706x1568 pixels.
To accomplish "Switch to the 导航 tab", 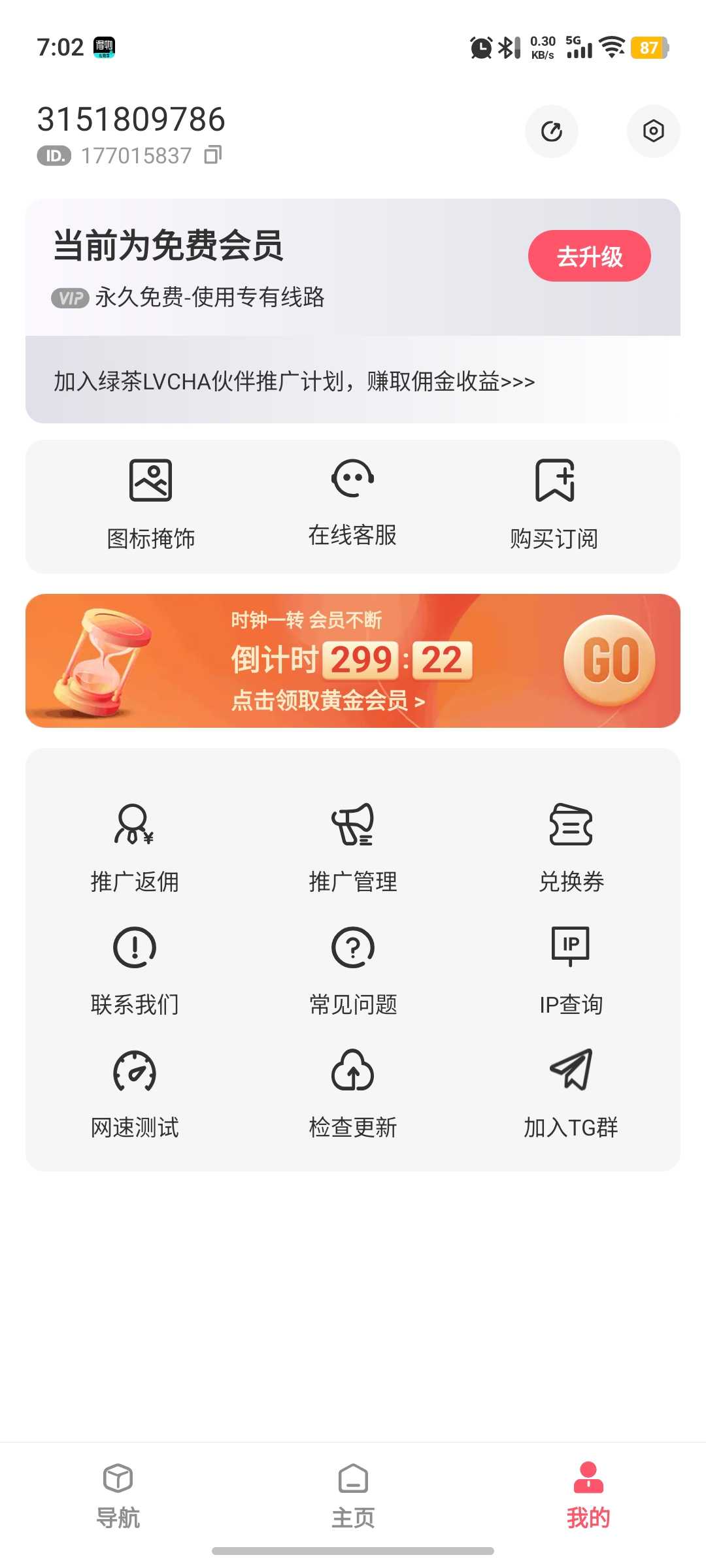I will tap(118, 1496).
